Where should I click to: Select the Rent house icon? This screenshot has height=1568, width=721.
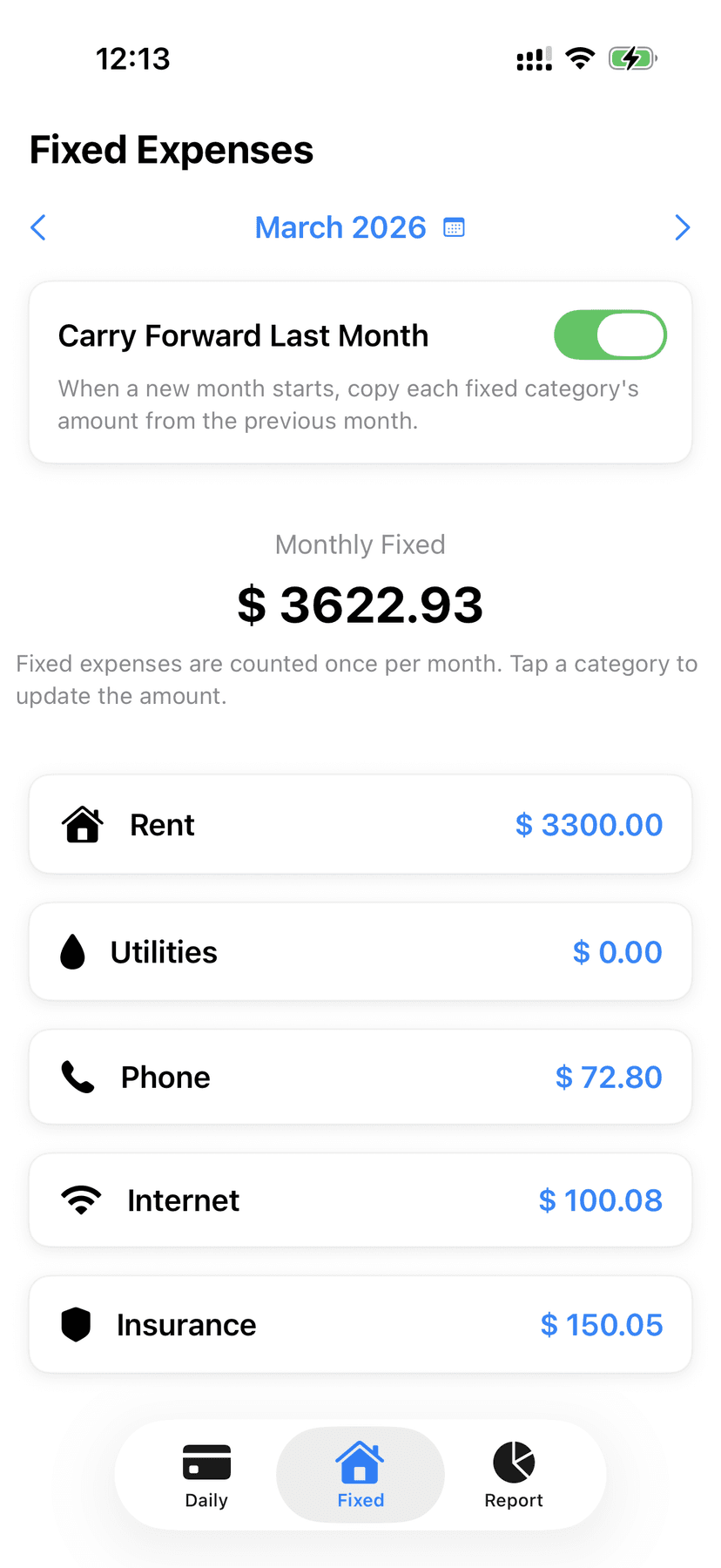pos(81,824)
